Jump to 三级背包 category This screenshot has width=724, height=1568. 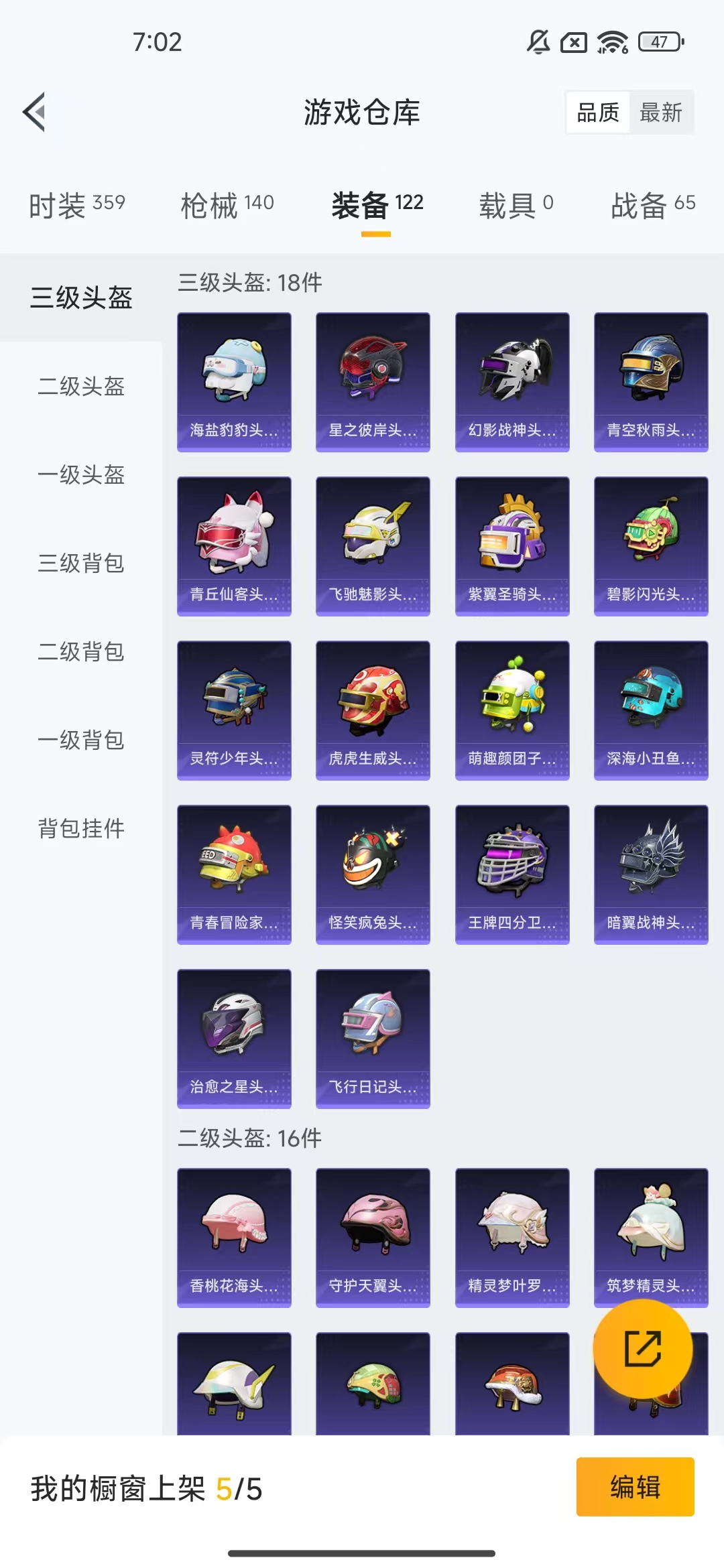pos(81,563)
